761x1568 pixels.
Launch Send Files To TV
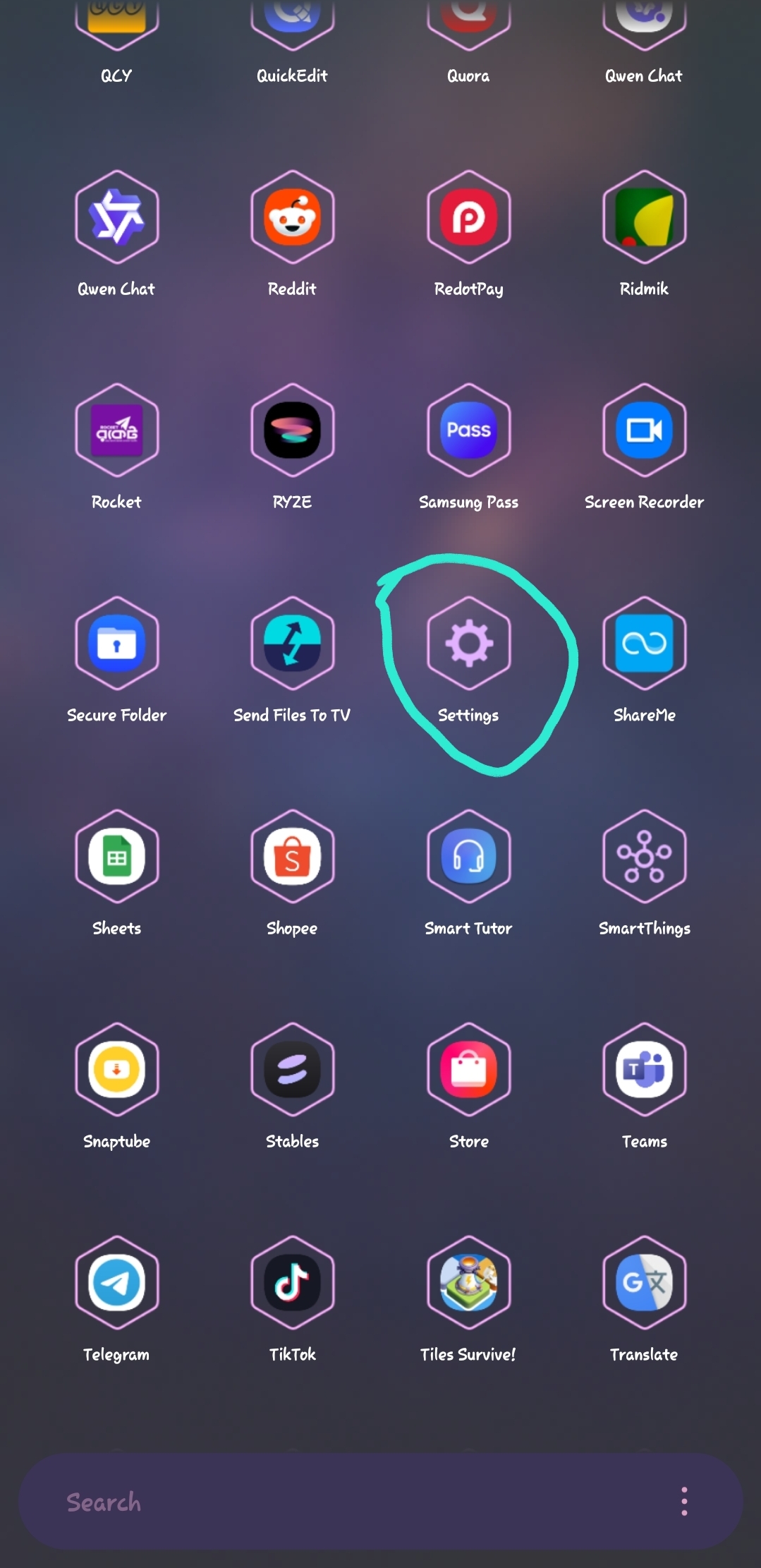pos(292,643)
